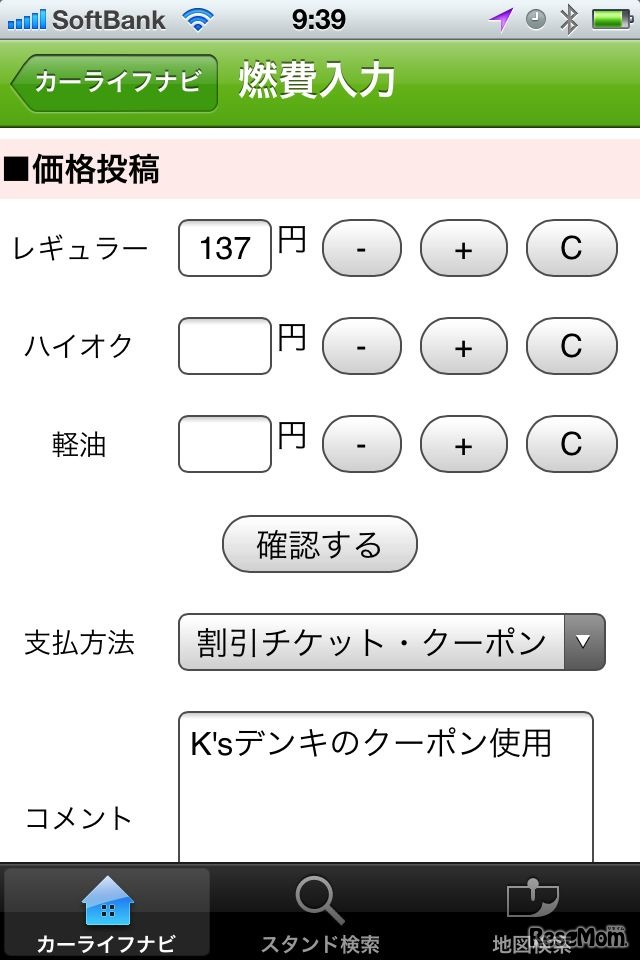Go back to カーライフナビ
Image resolution: width=640 pixels, height=960 pixels.
click(x=115, y=82)
